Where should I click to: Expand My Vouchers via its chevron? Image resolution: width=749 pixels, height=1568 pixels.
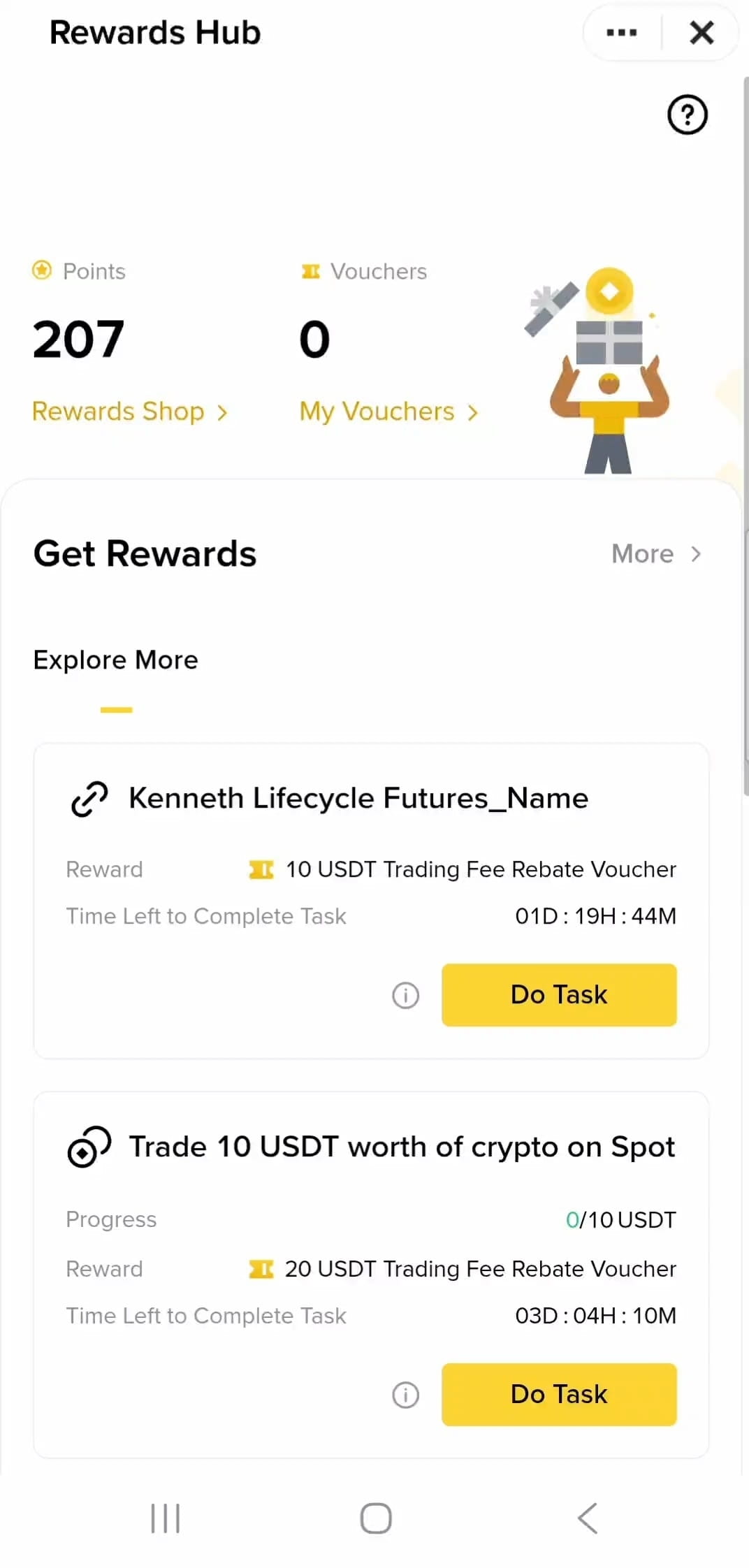(x=472, y=412)
